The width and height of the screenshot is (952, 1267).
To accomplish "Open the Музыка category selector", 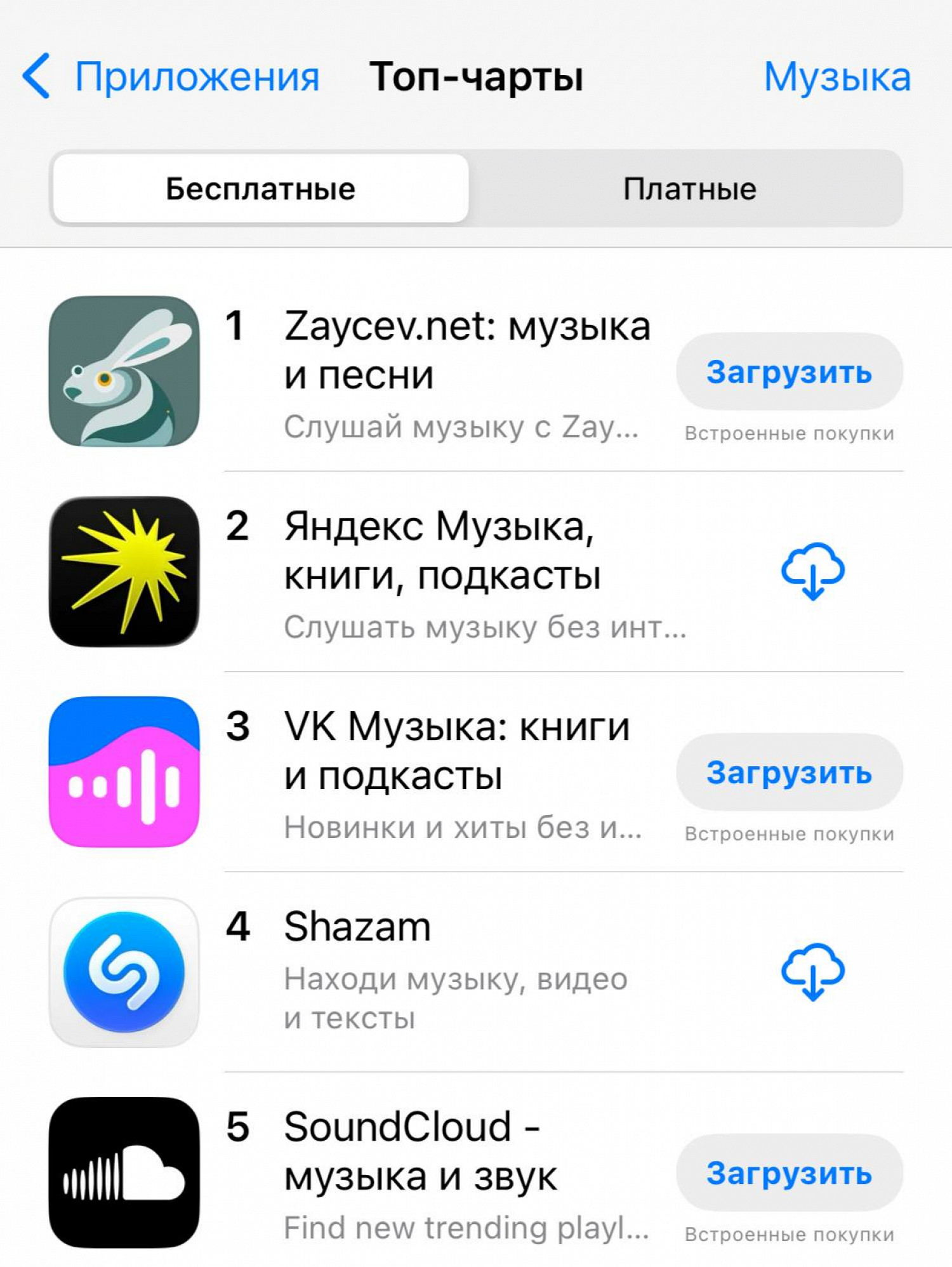I will click(836, 77).
